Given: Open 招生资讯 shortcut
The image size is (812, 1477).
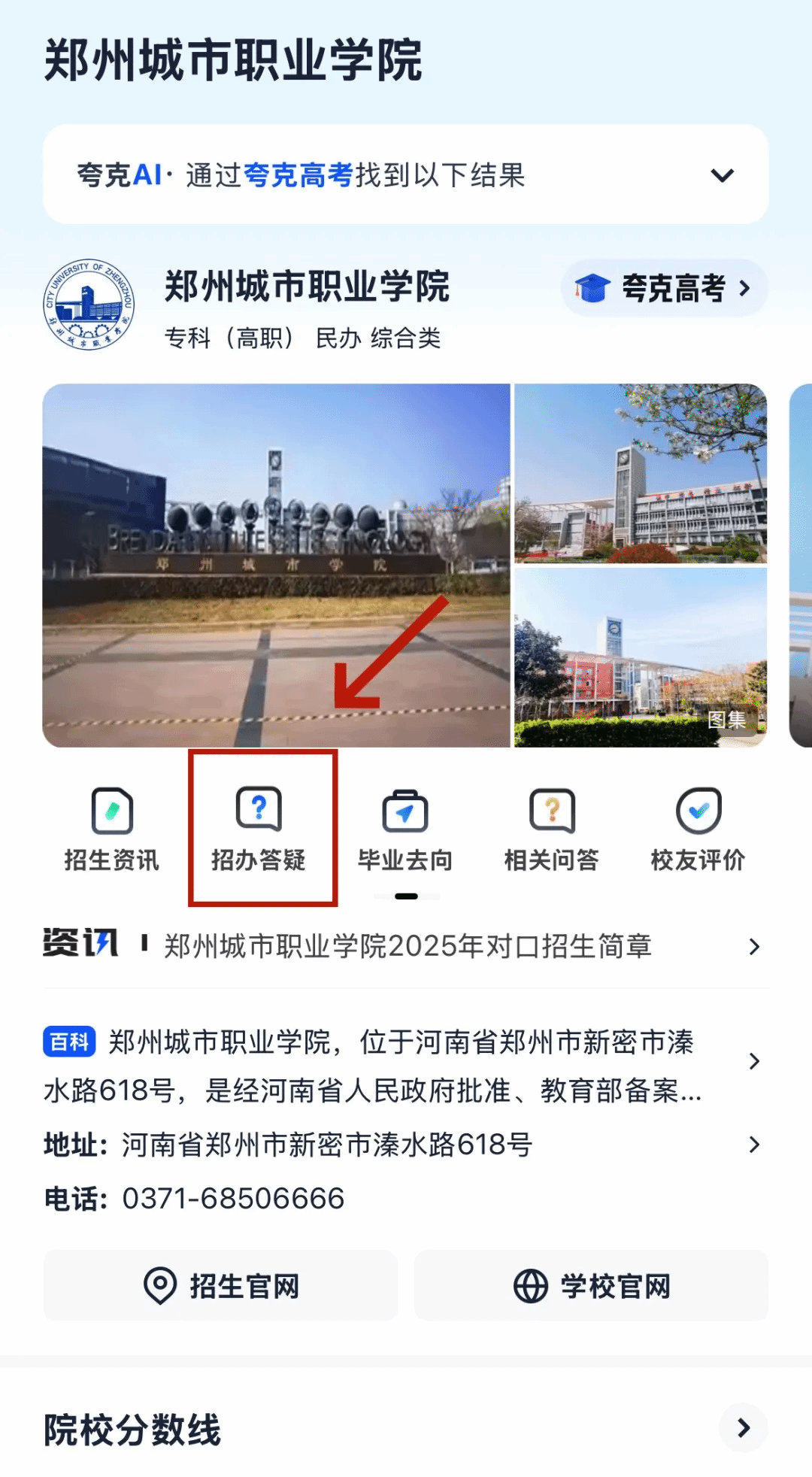Looking at the screenshot, I should pos(112,829).
